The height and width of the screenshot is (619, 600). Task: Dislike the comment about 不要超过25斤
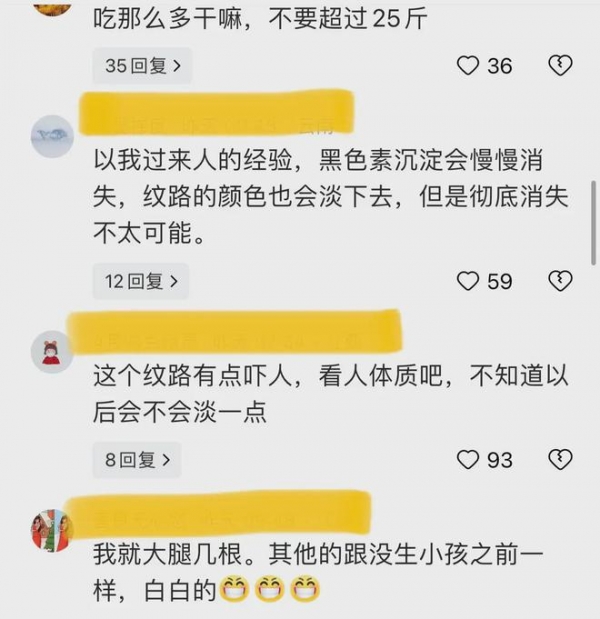(x=560, y=66)
